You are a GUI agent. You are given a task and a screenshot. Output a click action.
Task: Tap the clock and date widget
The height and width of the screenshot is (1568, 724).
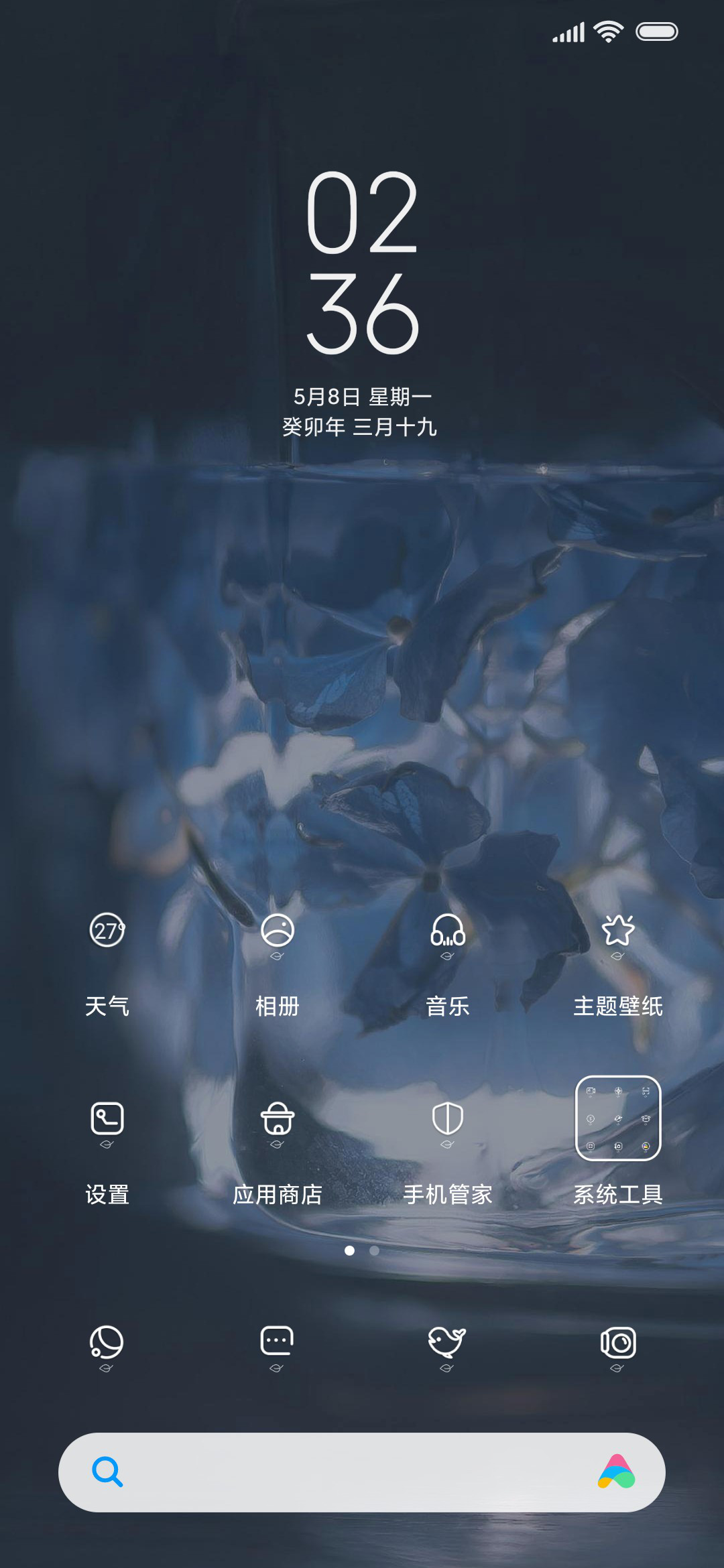click(362, 302)
